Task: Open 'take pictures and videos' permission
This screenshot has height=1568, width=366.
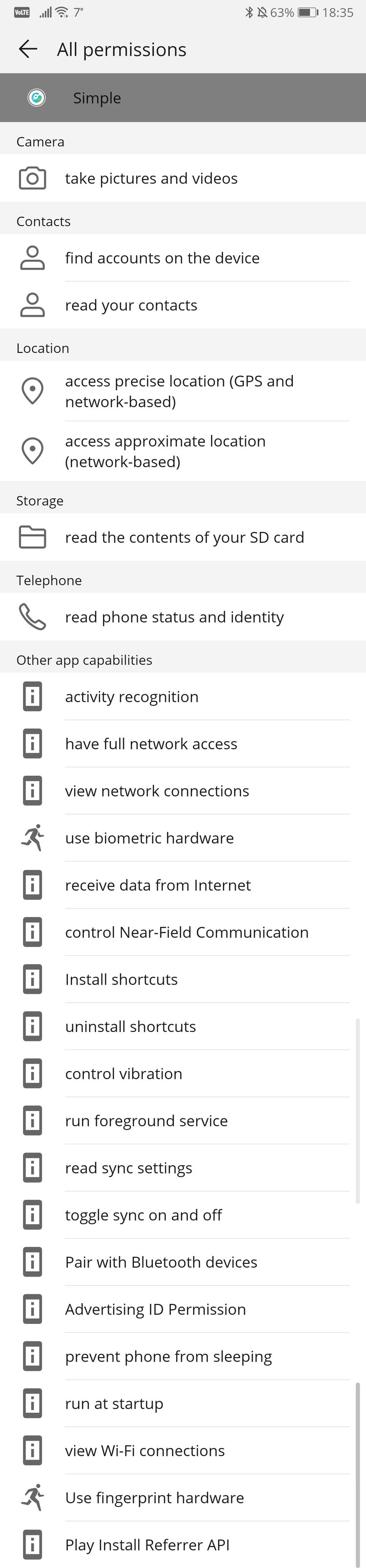Action: (x=151, y=178)
